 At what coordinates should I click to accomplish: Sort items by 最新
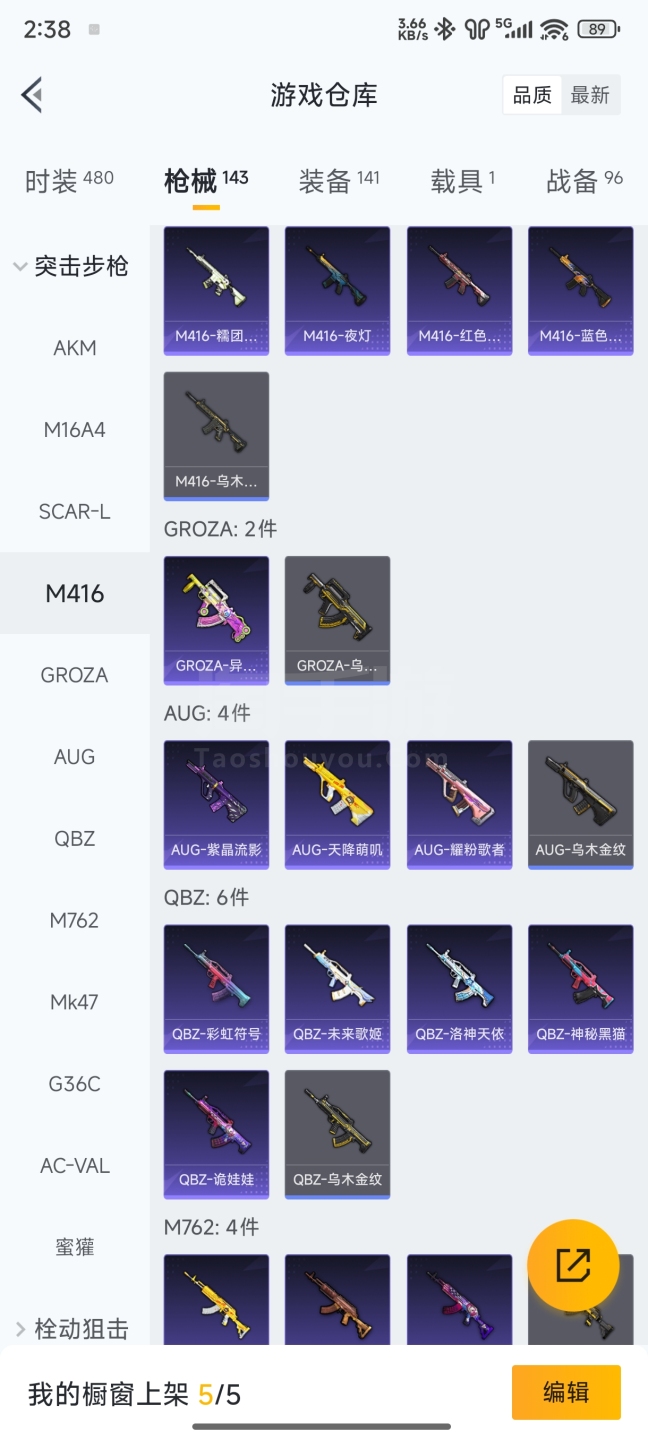click(590, 95)
